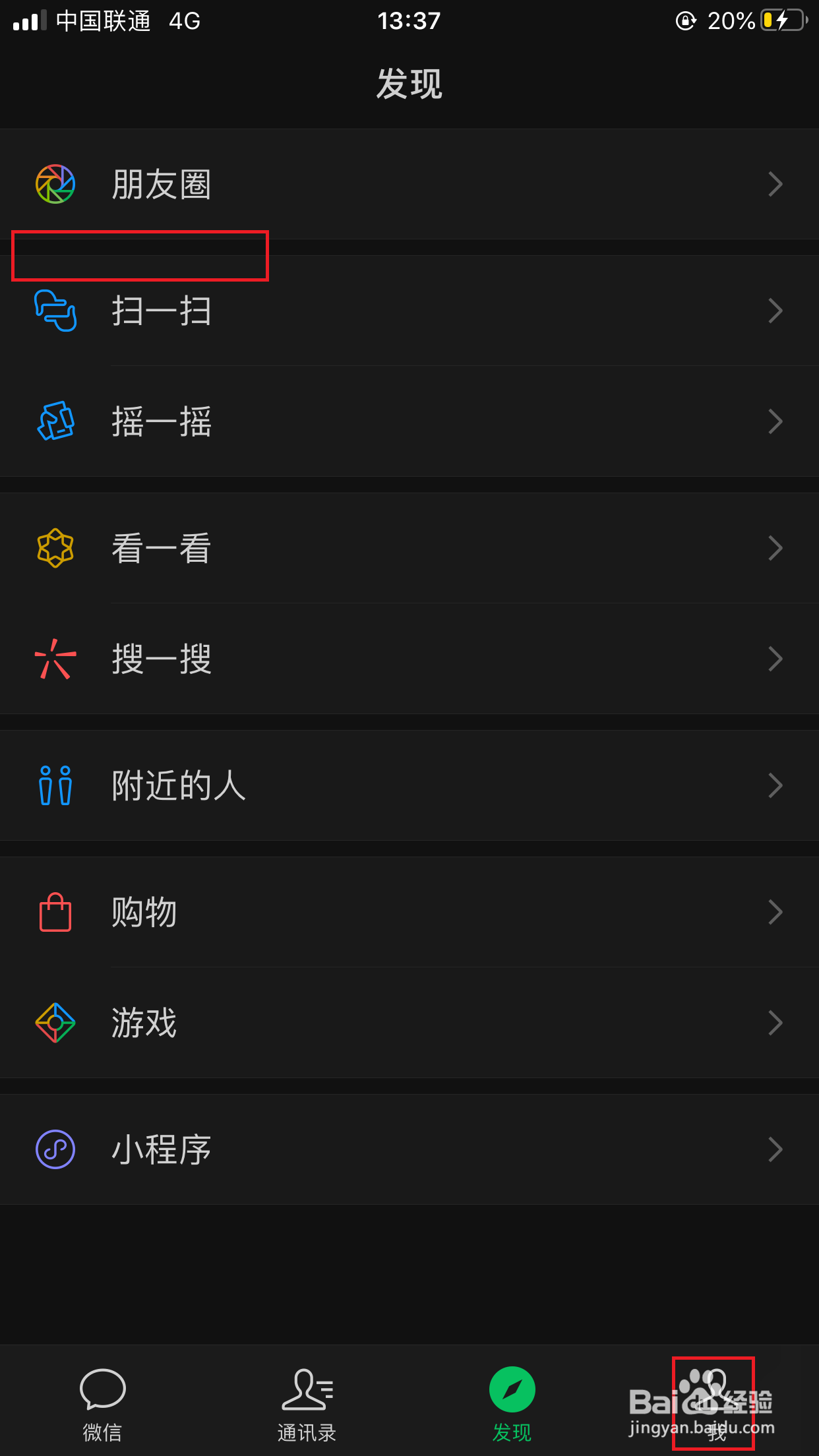819x1456 pixels.
Task: Open the 看一看 Top Stories icon
Action: [x=55, y=547]
